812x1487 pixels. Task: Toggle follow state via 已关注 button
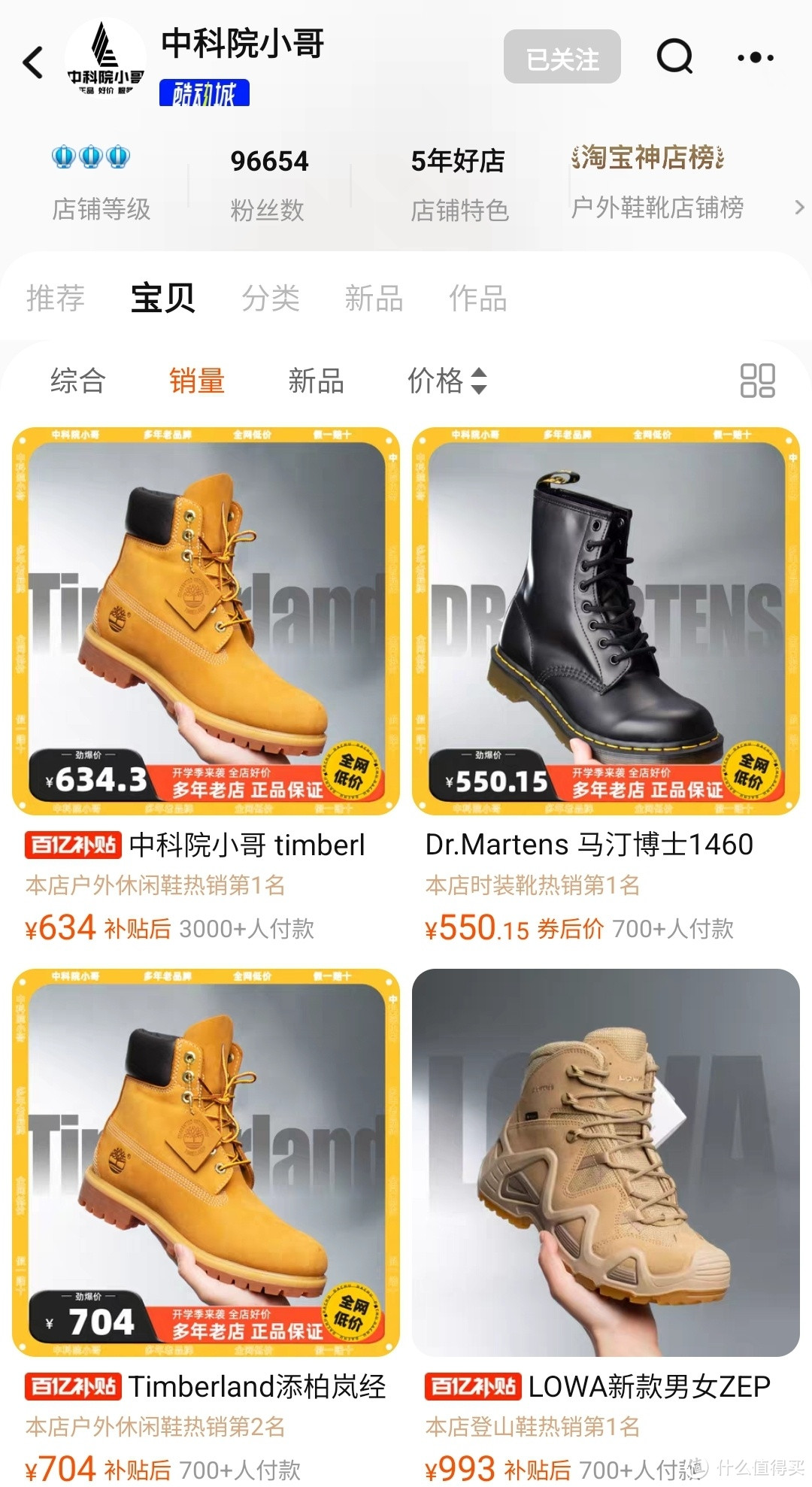click(561, 57)
